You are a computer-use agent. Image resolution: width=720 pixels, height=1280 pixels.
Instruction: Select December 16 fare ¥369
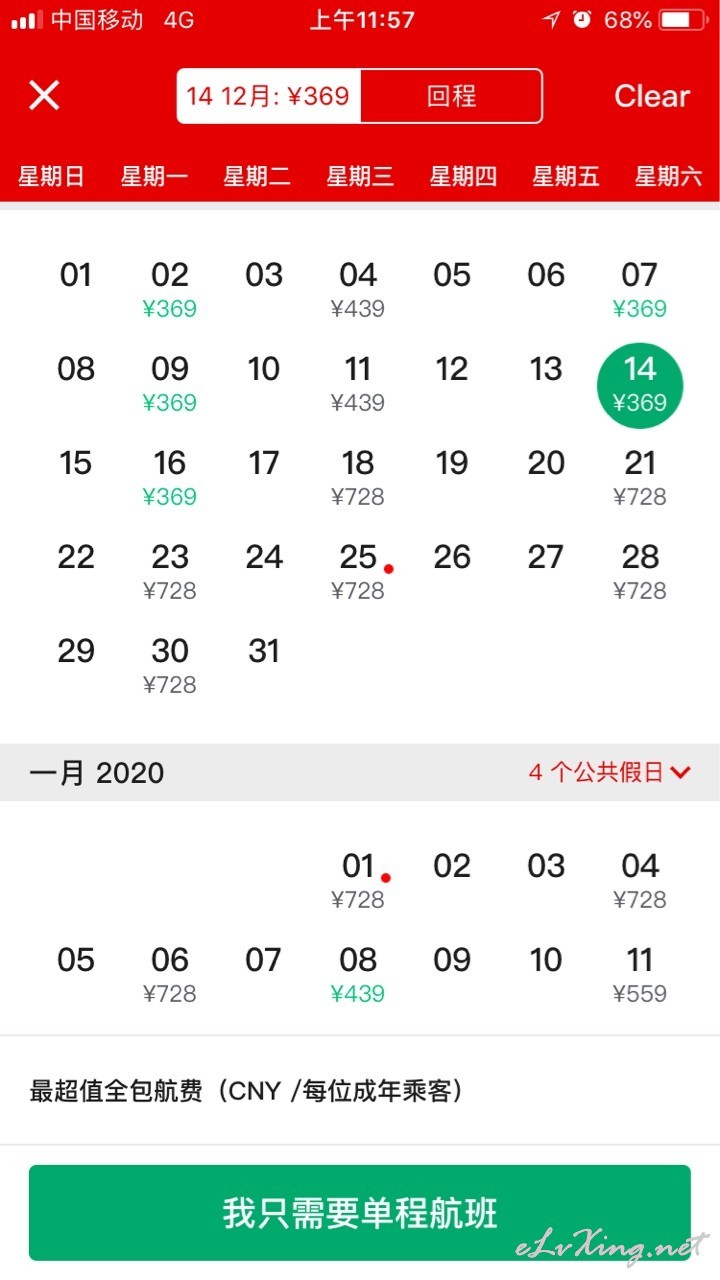pyautogui.click(x=170, y=477)
